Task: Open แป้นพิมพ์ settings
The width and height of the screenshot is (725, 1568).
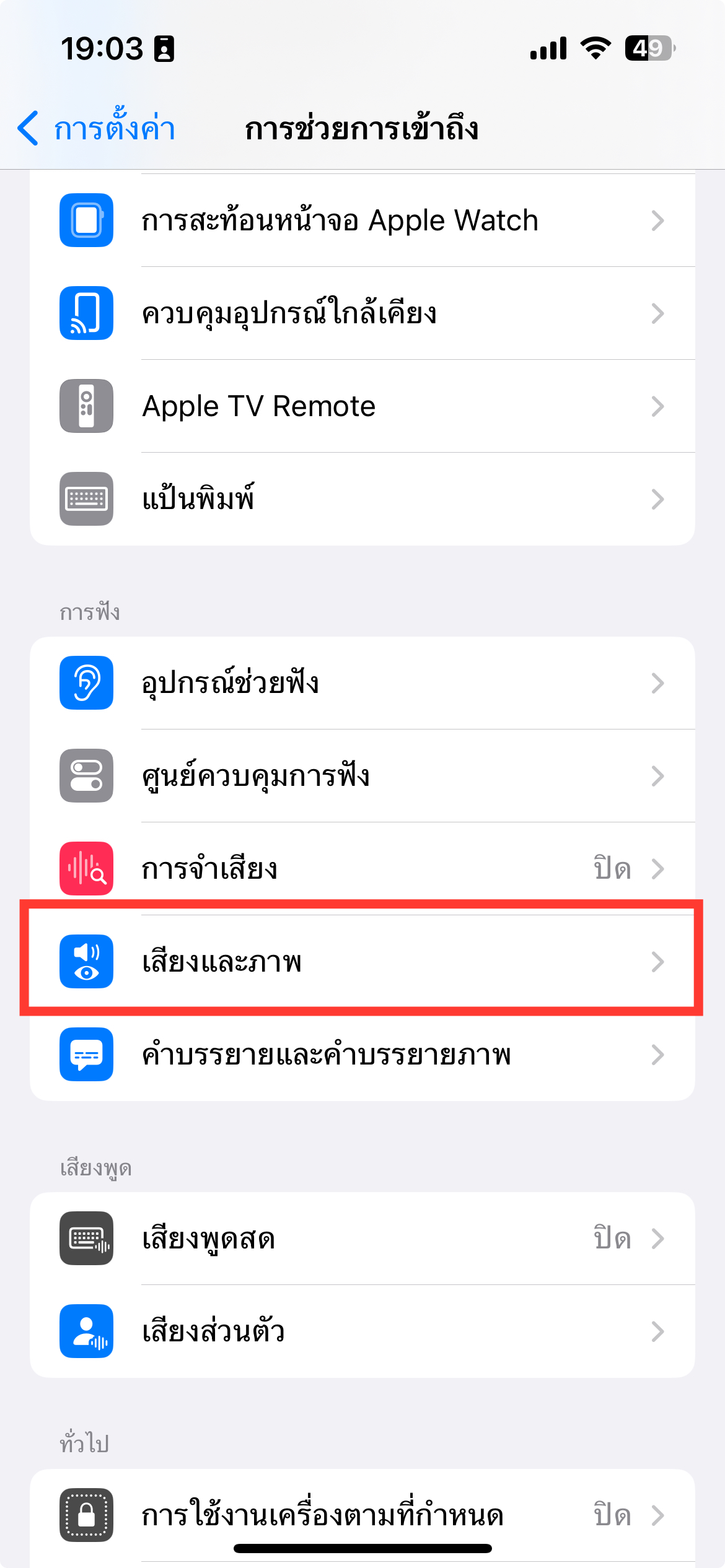Action: click(362, 499)
